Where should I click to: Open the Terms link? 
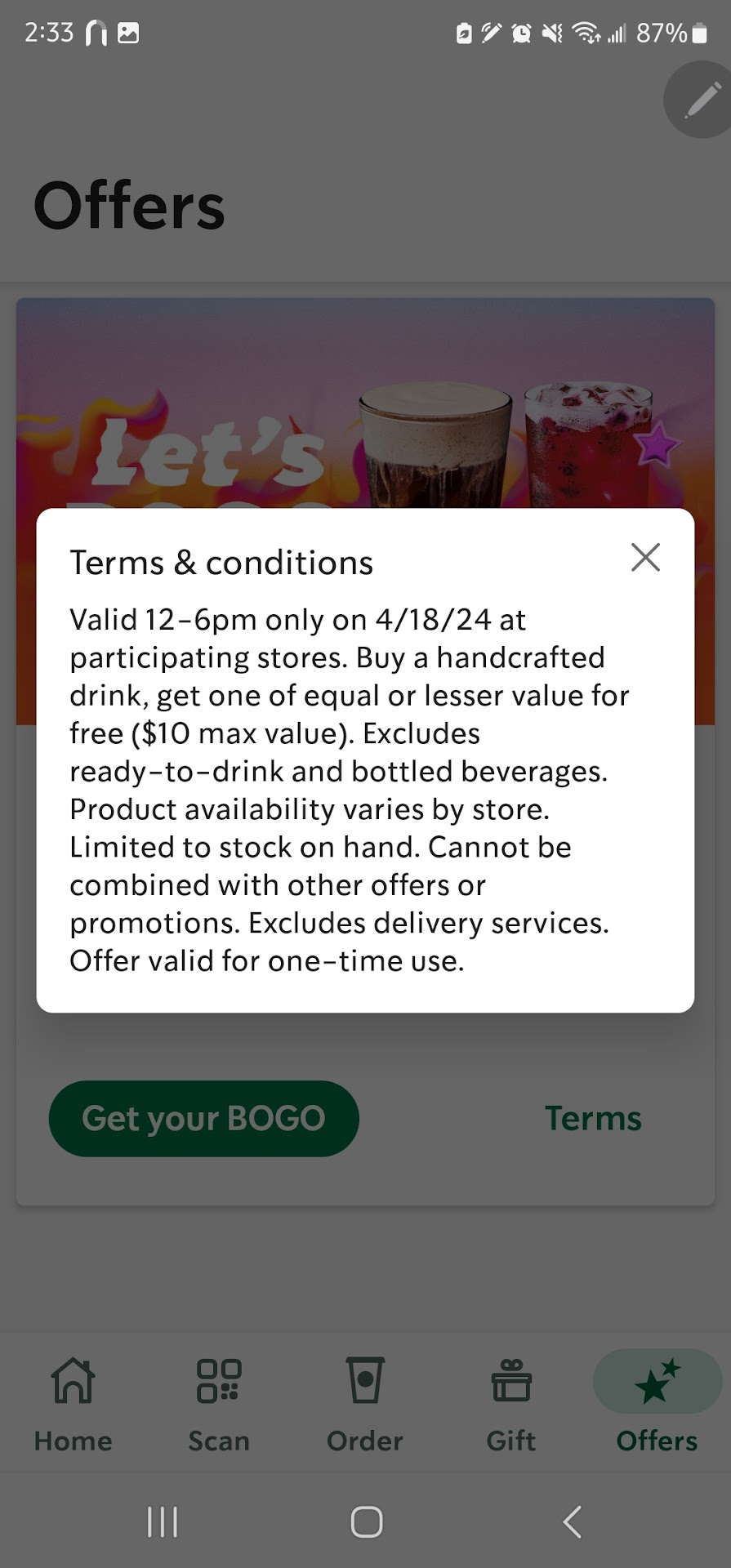click(593, 1118)
